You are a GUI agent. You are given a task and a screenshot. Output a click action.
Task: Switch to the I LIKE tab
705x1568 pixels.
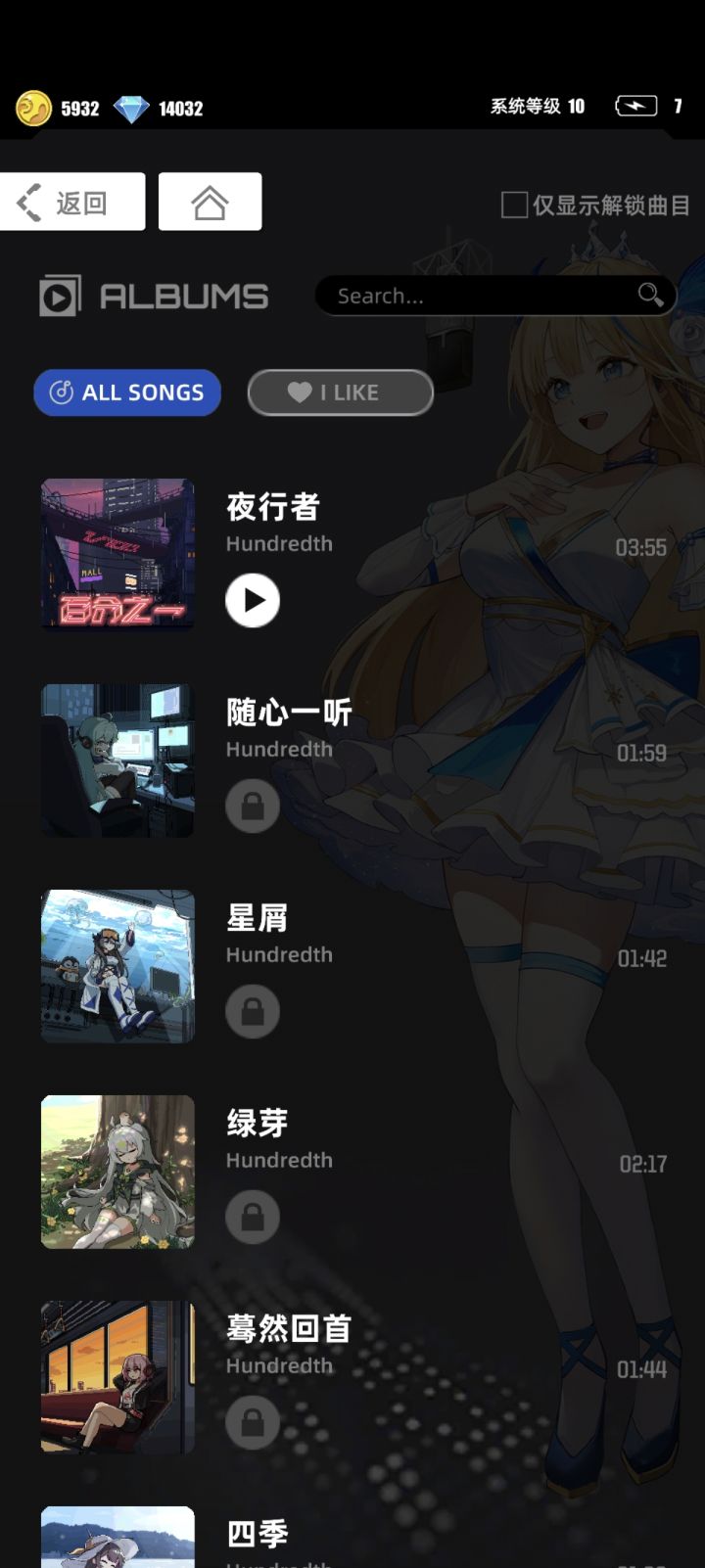pos(340,392)
